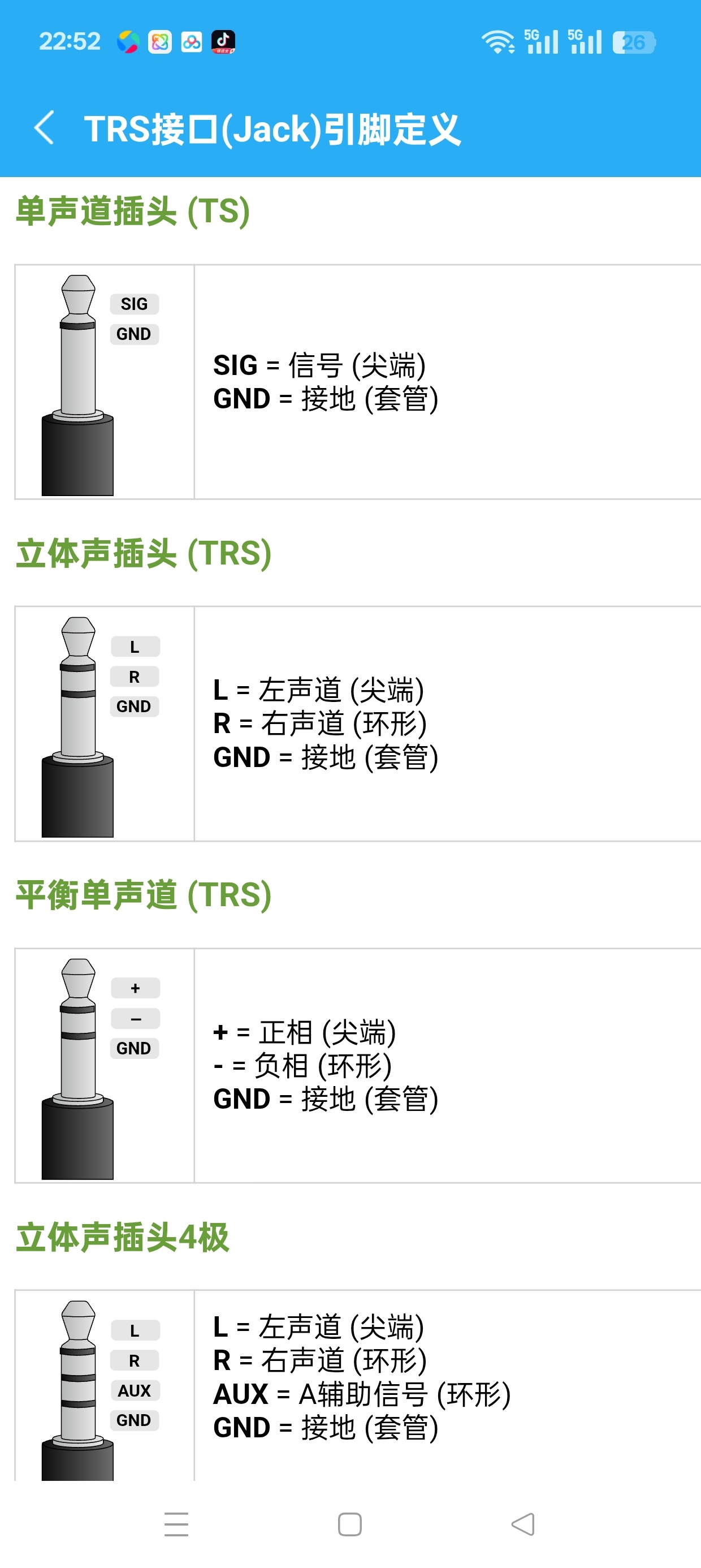The width and height of the screenshot is (701, 1568).
Task: Tap the system back triangle
Action: (523, 1524)
